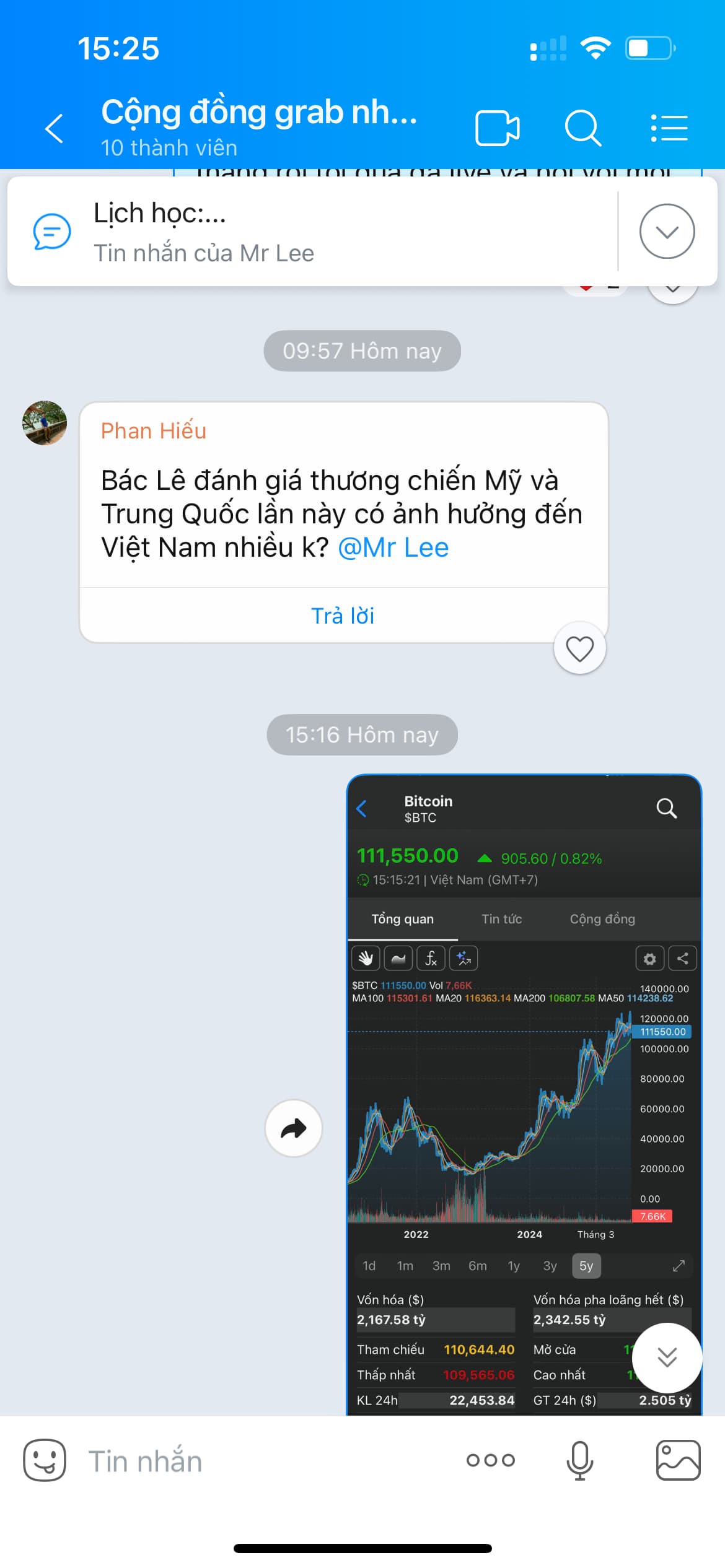Record a voice message
The image size is (725, 1568).
(x=579, y=1460)
